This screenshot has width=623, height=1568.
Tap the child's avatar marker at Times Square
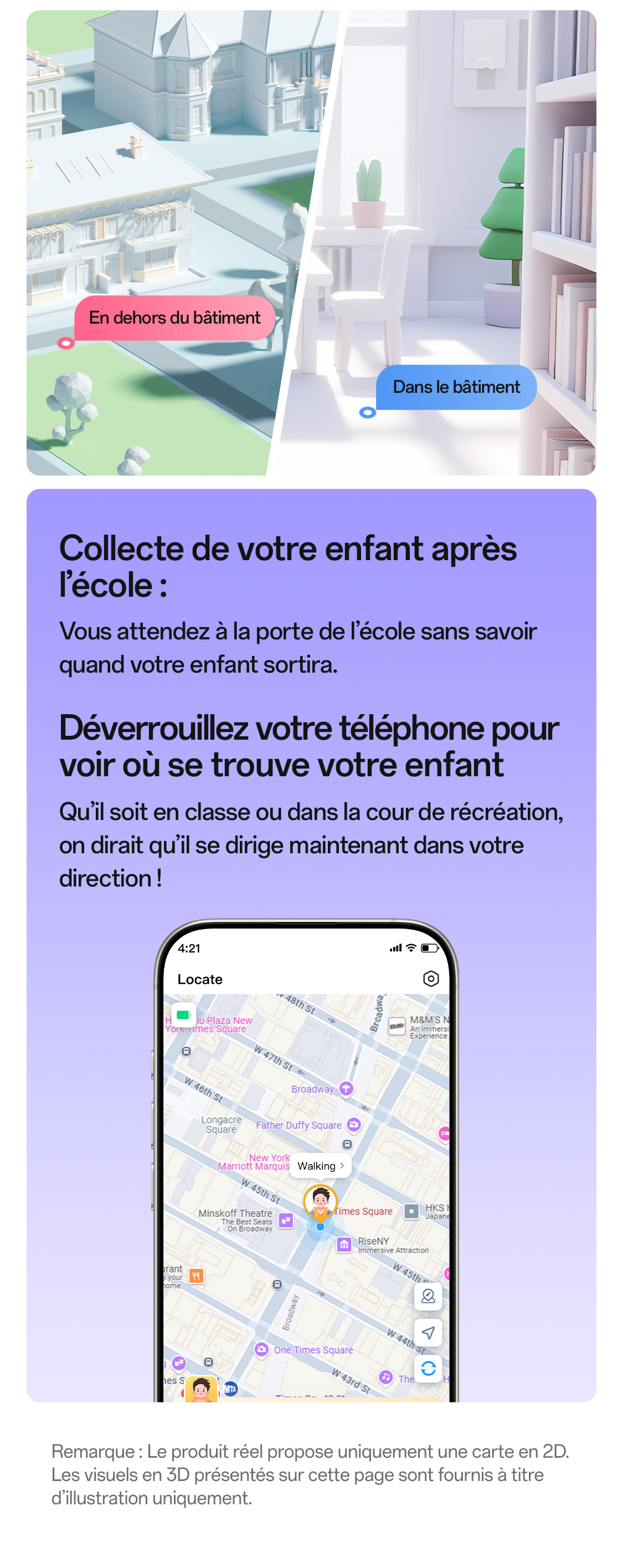coord(321,1202)
